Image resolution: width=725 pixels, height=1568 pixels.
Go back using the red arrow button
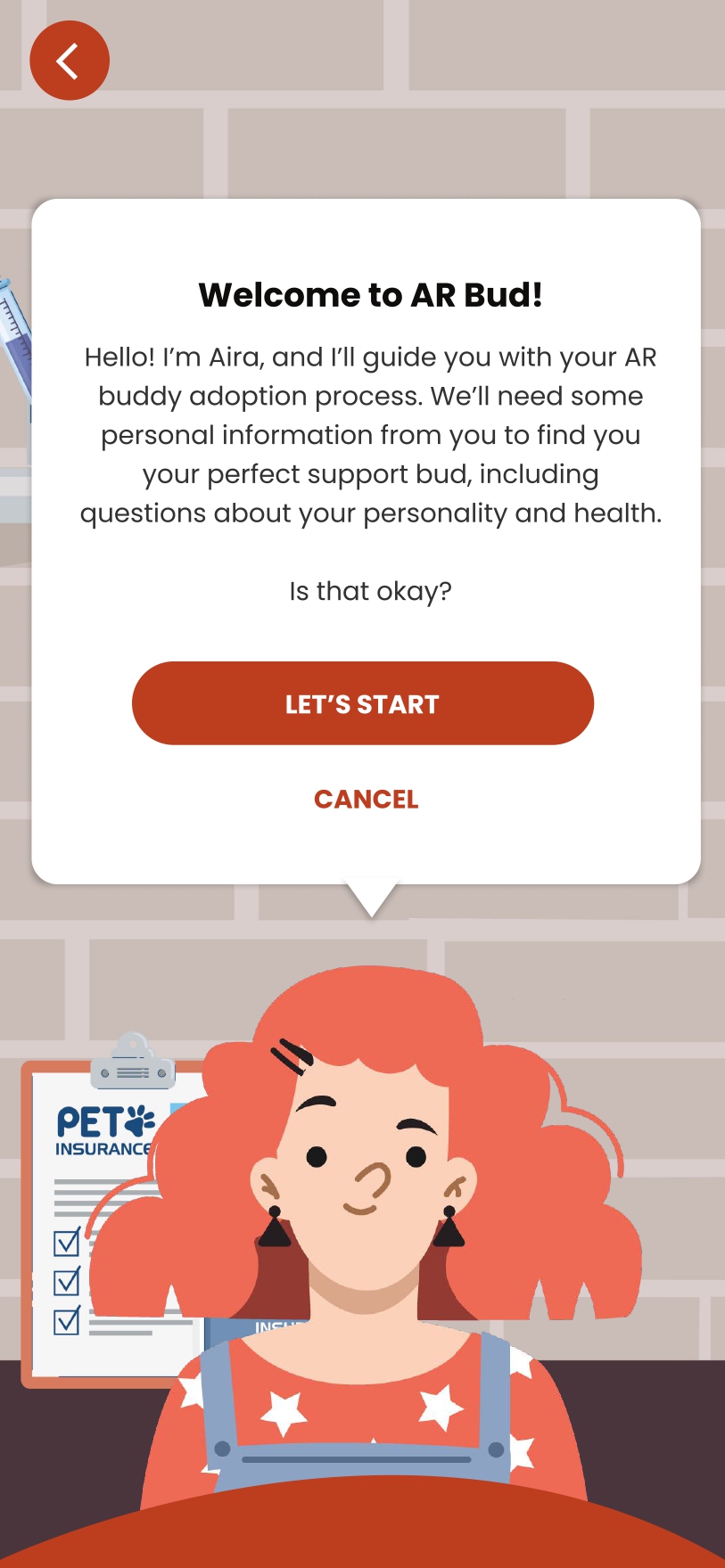coord(70,61)
